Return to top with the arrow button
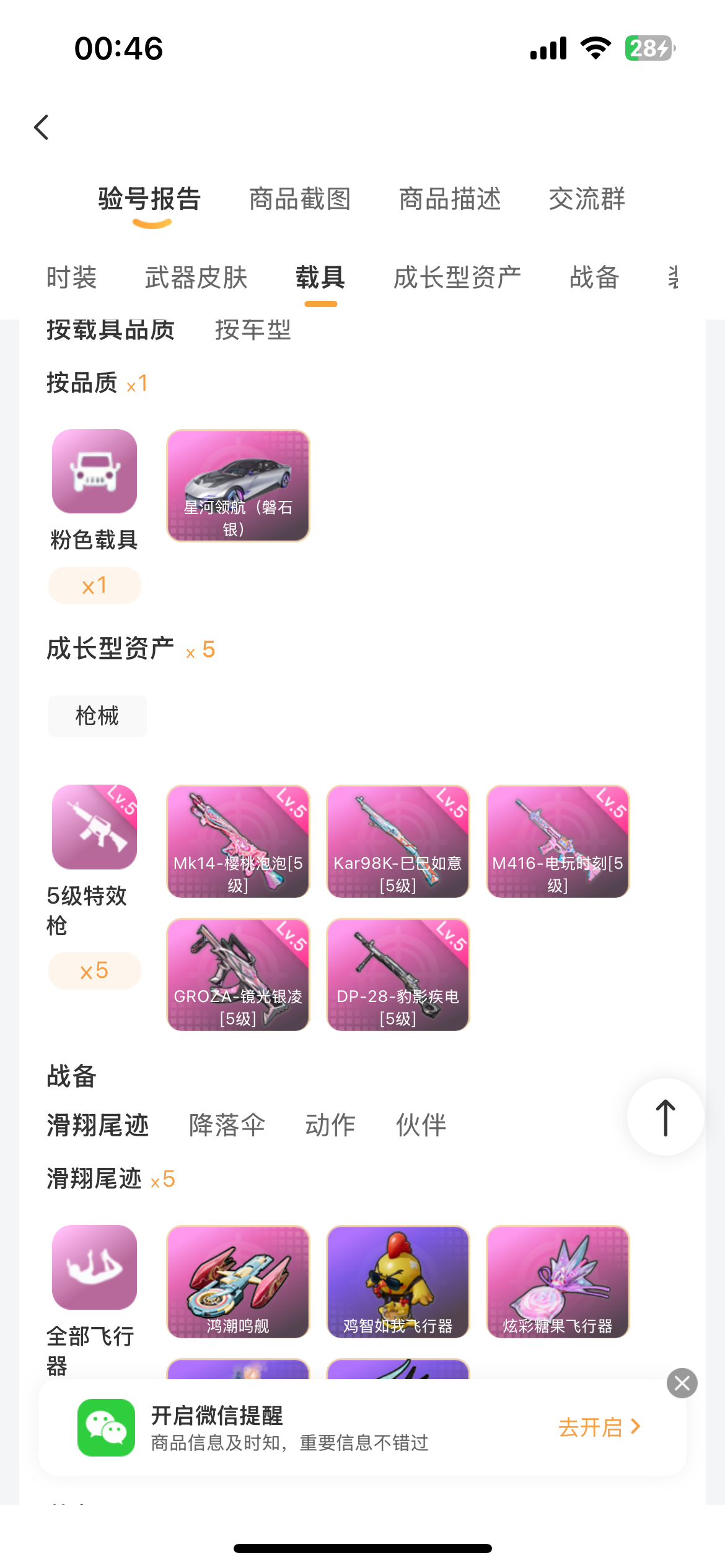The width and height of the screenshot is (725, 1568). tap(665, 1117)
